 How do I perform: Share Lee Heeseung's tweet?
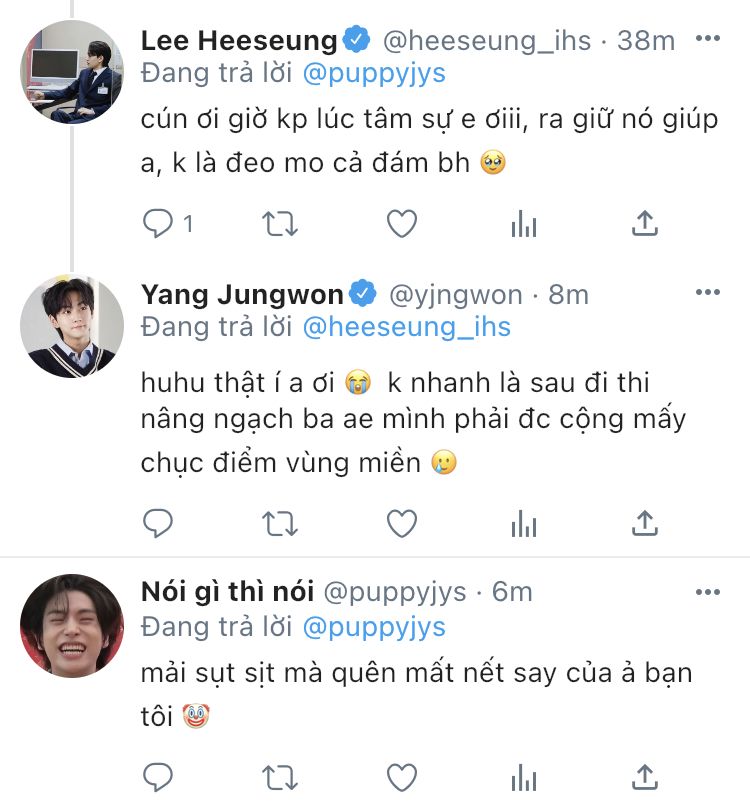(x=645, y=224)
